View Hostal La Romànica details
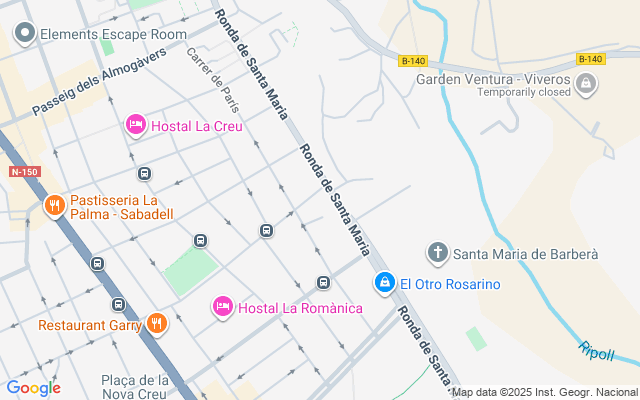Screen dimensions: 640x400 coord(223,306)
